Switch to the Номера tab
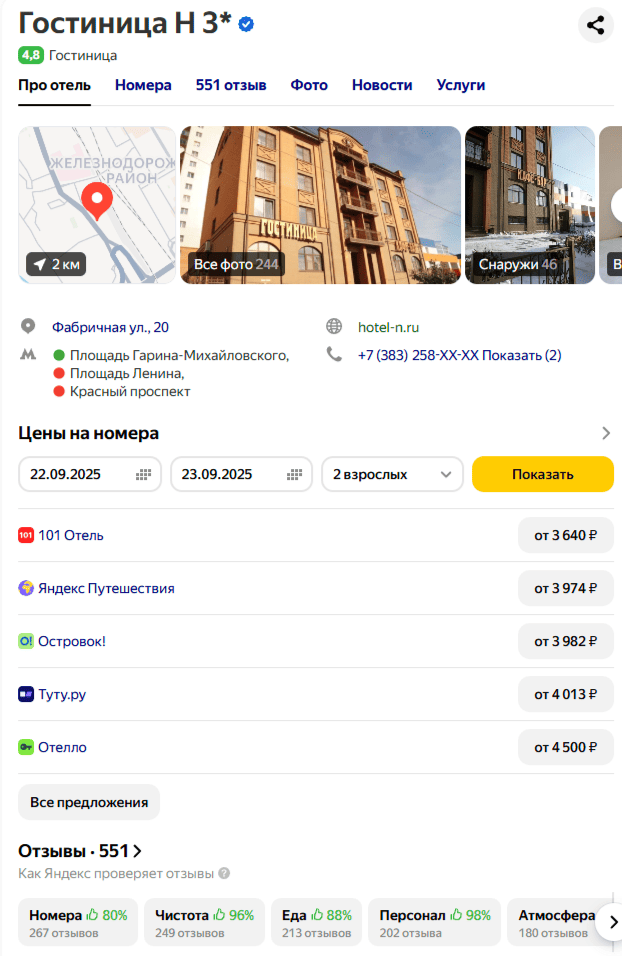This screenshot has width=622, height=956. pos(143,85)
